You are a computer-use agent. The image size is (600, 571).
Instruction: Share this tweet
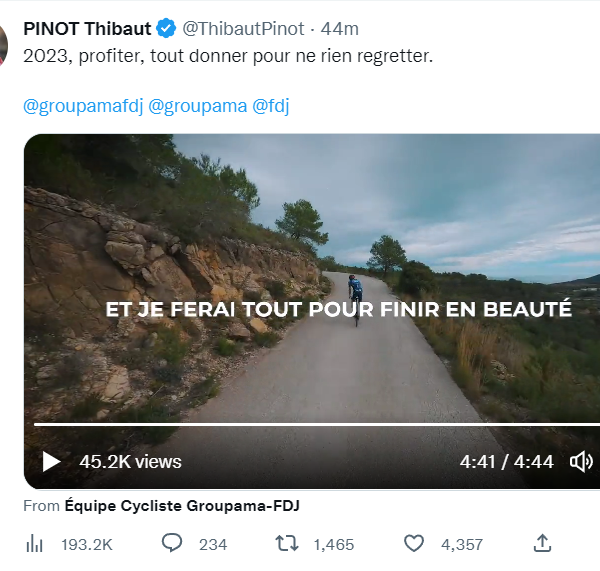(x=542, y=543)
